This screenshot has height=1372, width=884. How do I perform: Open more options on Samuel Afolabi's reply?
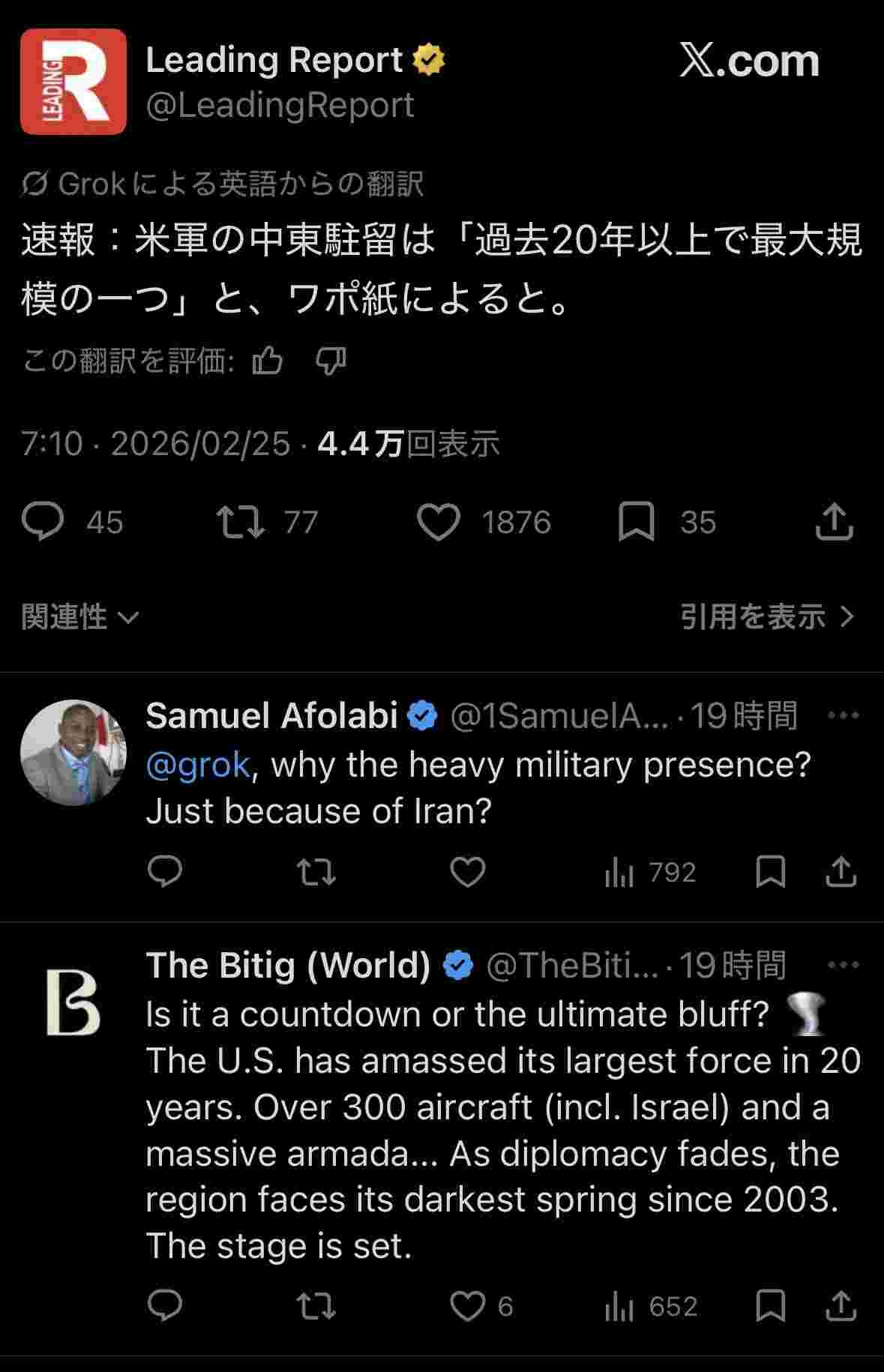click(843, 715)
